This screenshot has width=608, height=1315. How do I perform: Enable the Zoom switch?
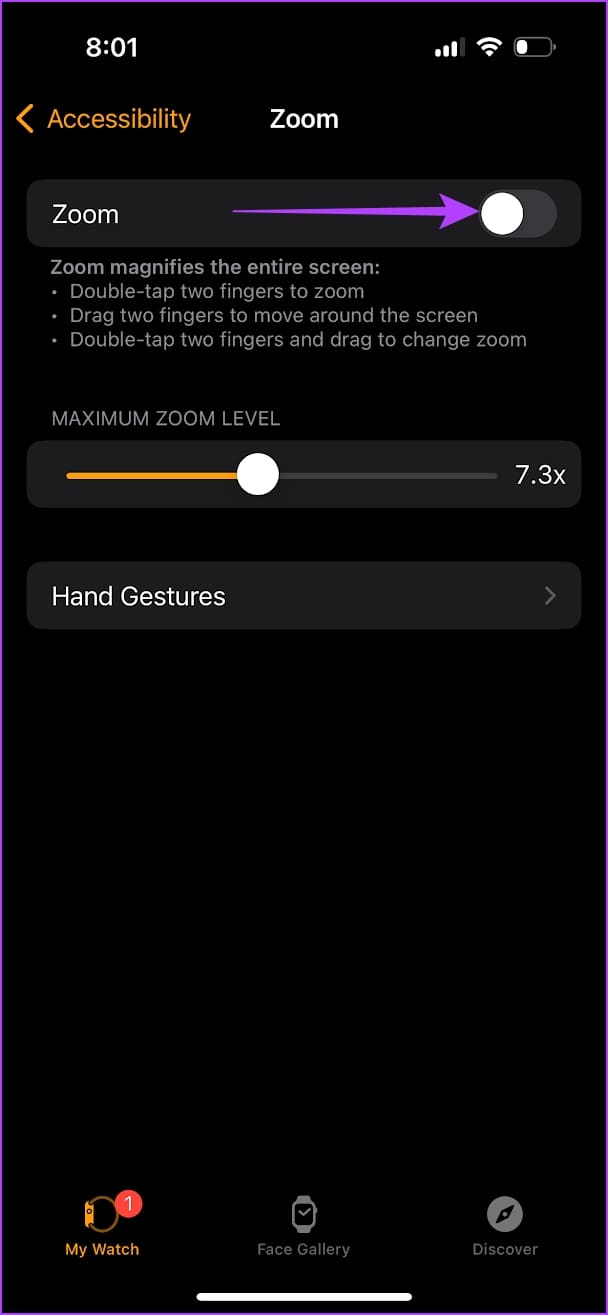[x=516, y=214]
